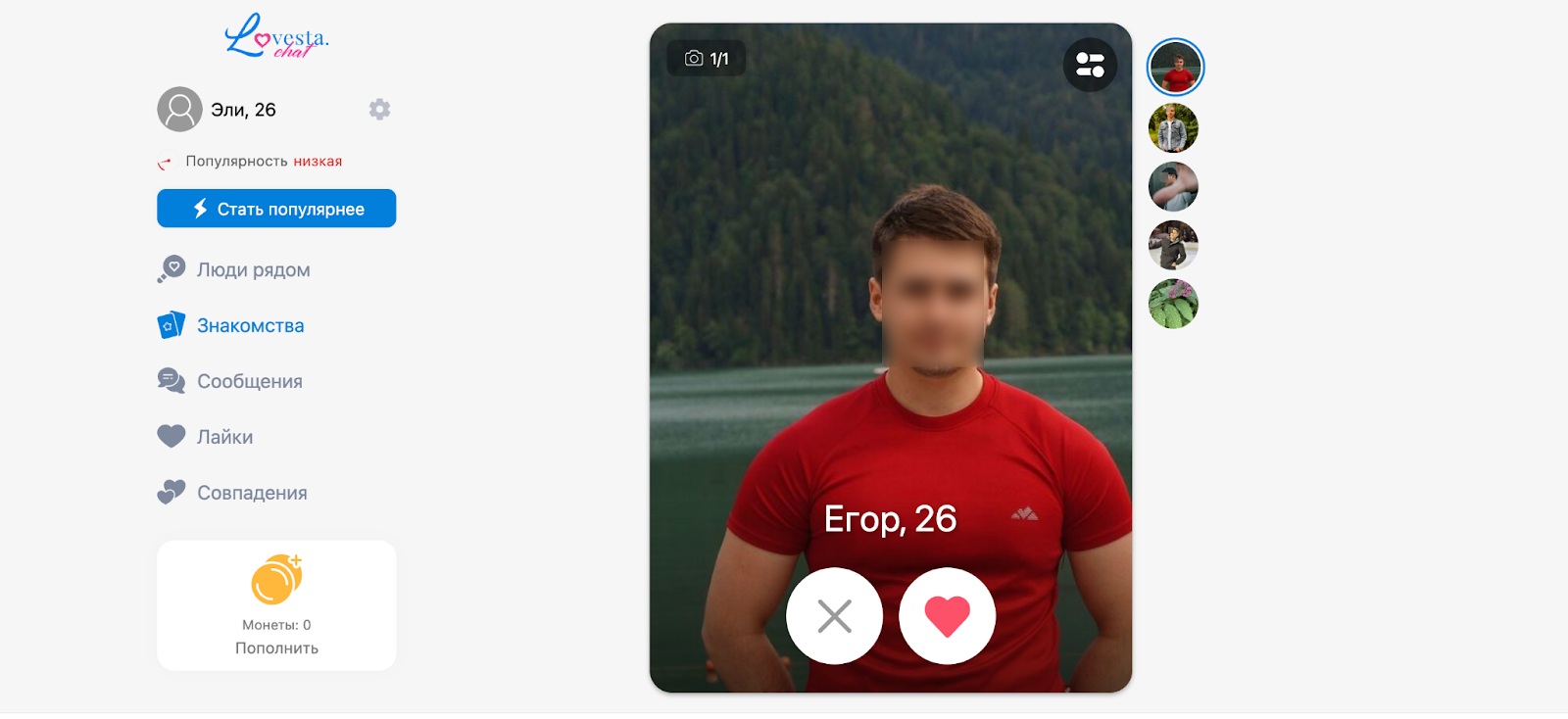This screenshot has height=719, width=1568.
Task: Top up coins via "Пополнить"
Action: pyautogui.click(x=276, y=648)
